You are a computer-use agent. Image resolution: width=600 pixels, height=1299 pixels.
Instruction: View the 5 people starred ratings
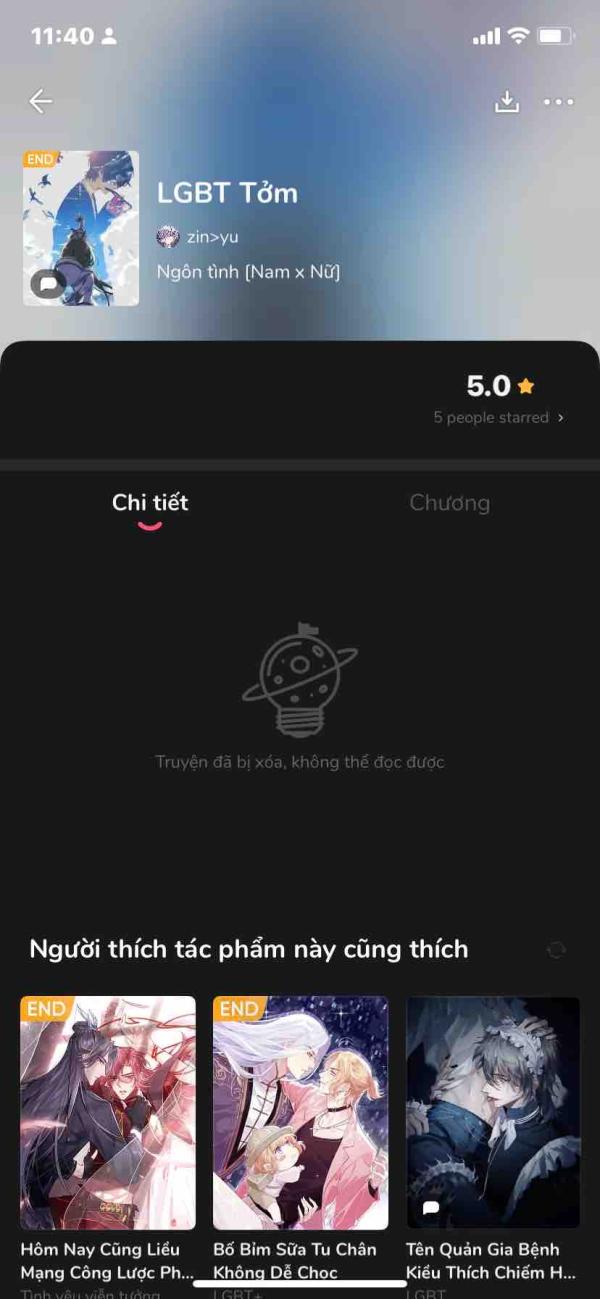coord(498,417)
